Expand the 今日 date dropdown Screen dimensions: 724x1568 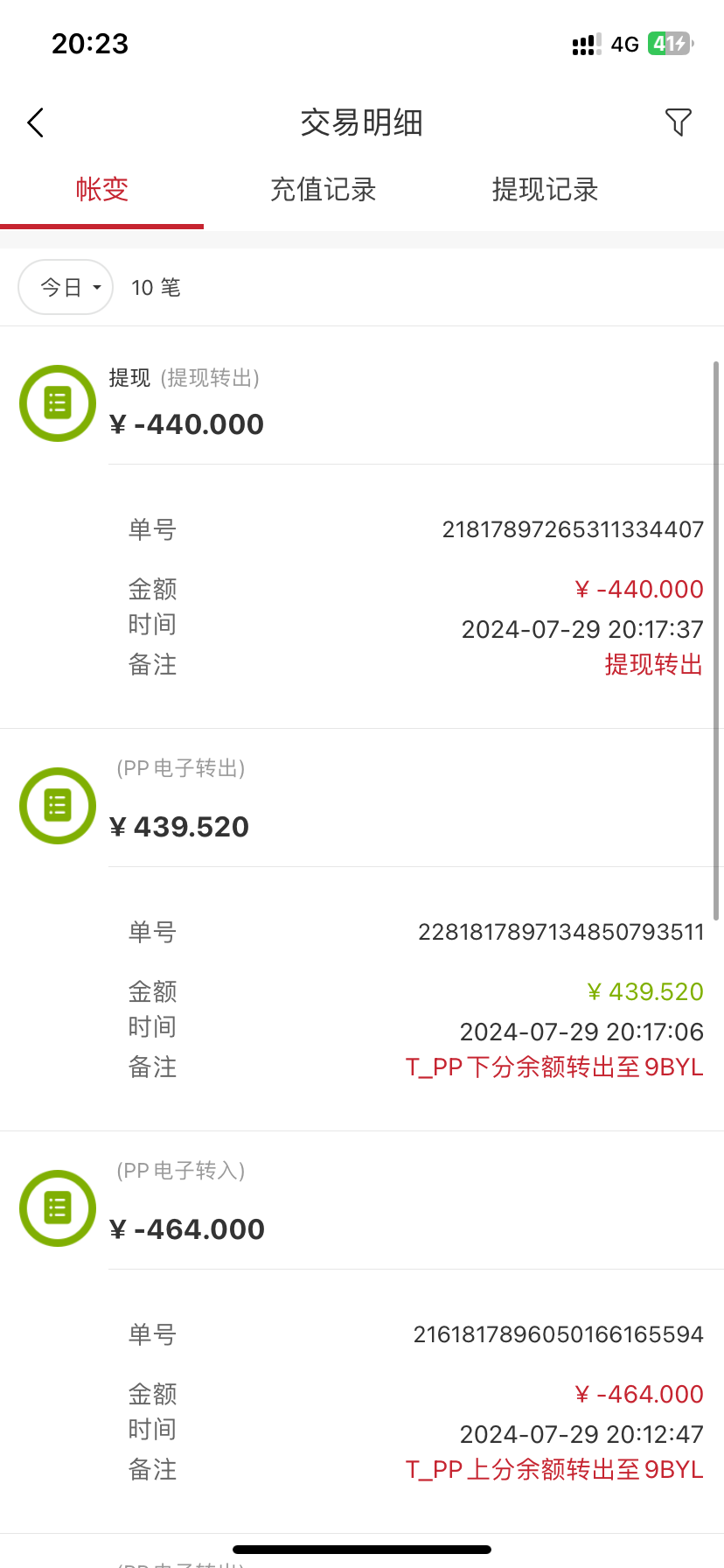66,287
